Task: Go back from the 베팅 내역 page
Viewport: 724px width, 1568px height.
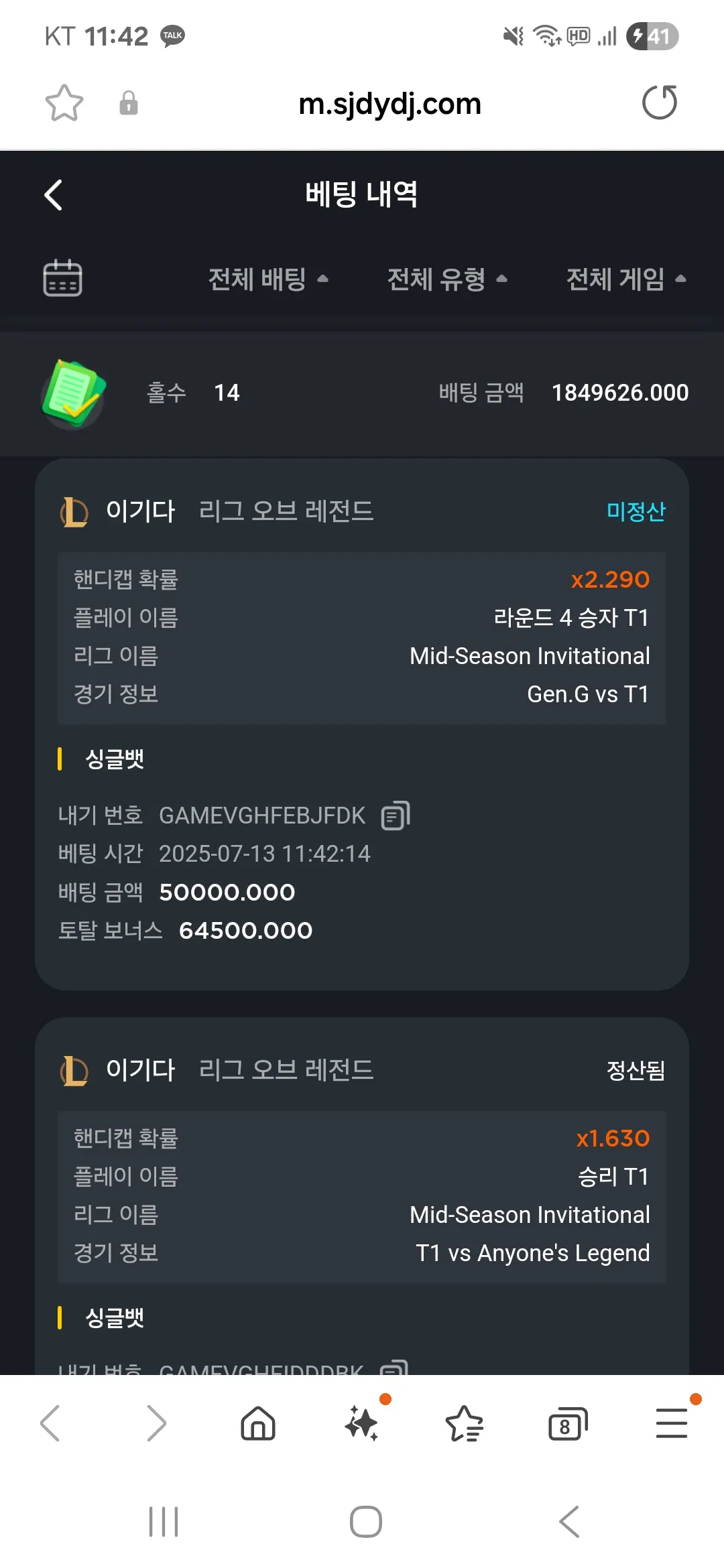Action: coord(53,195)
